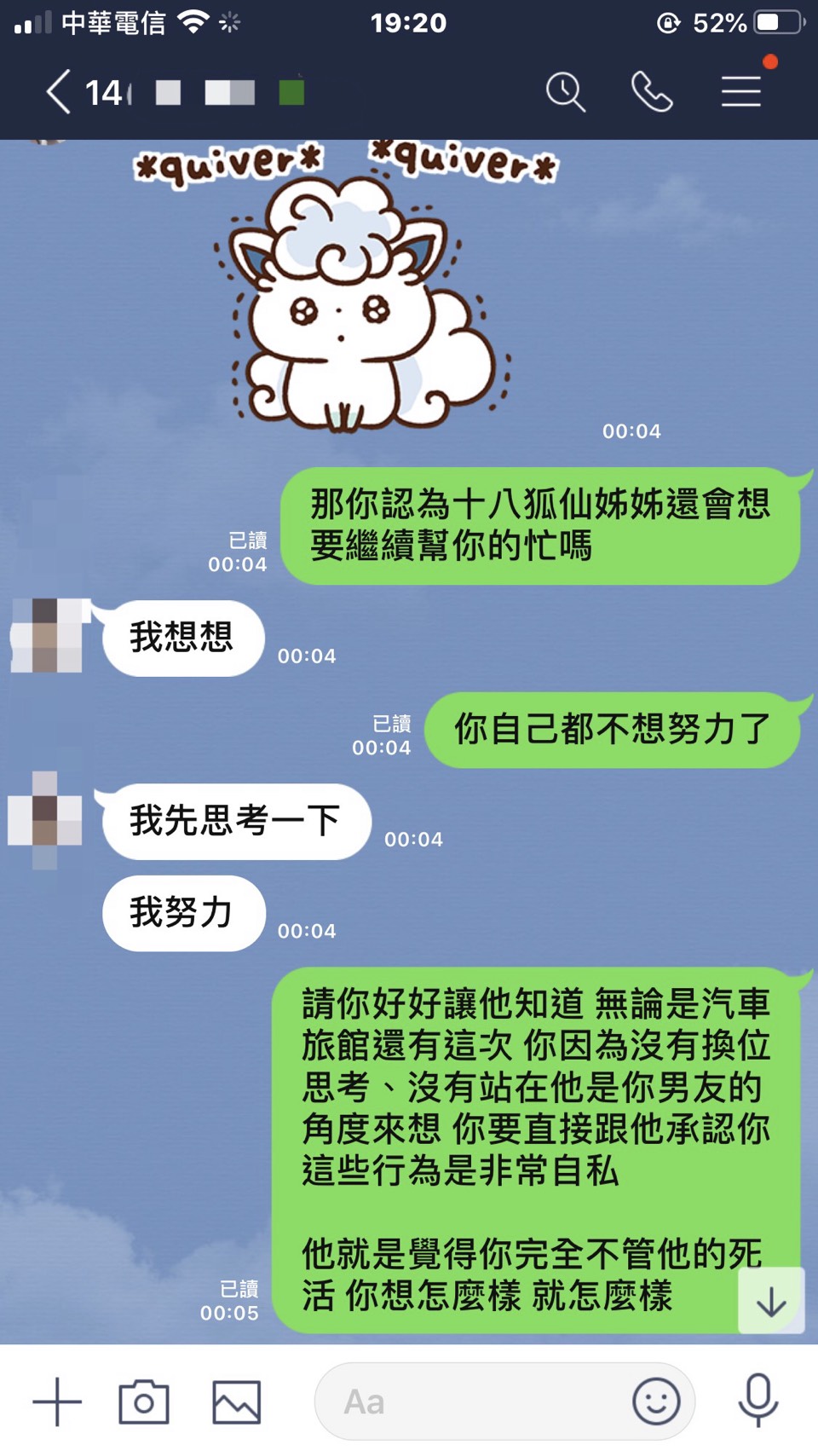Search within this chat

(566, 92)
